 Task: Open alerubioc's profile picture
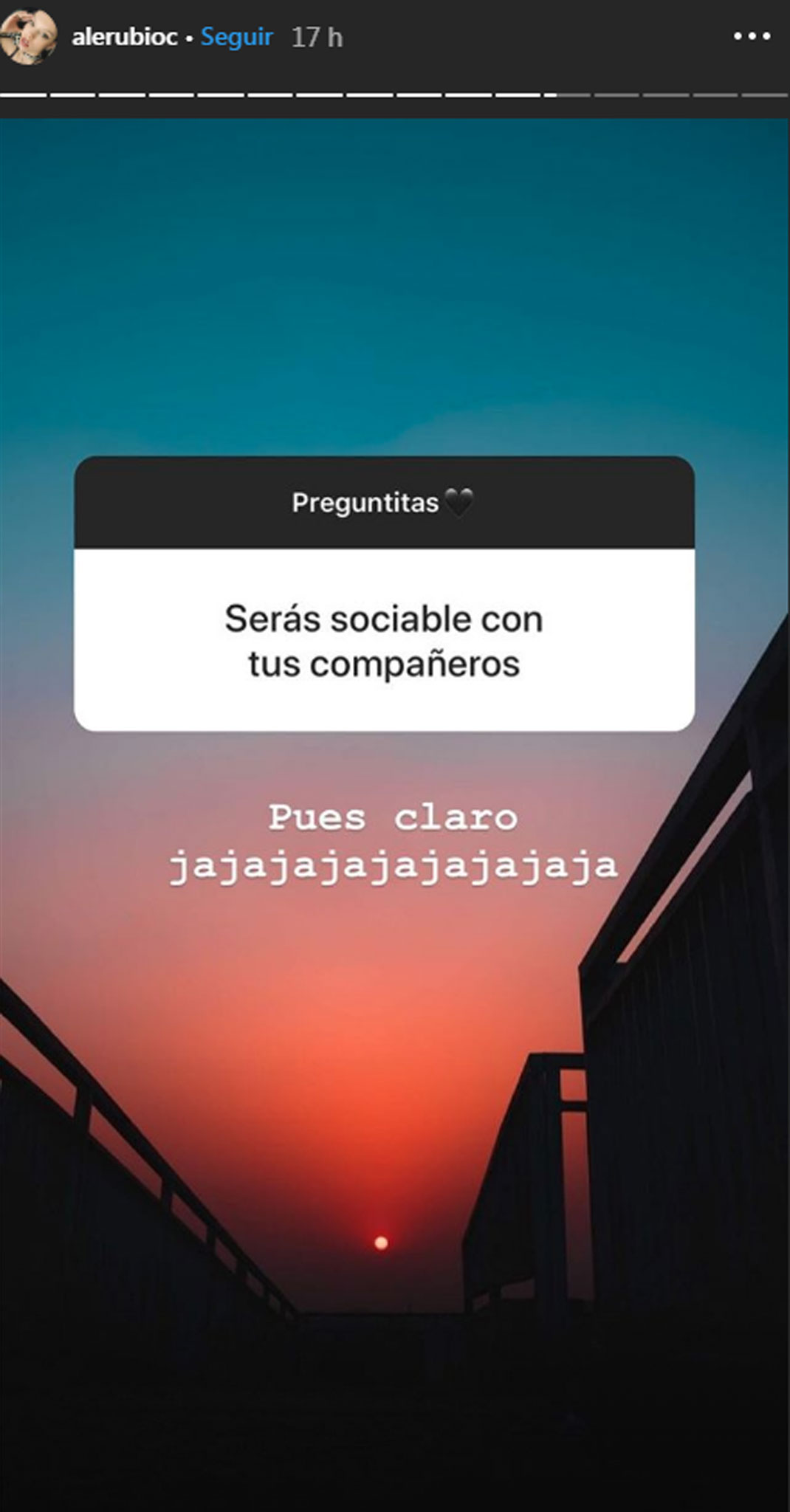click(28, 37)
